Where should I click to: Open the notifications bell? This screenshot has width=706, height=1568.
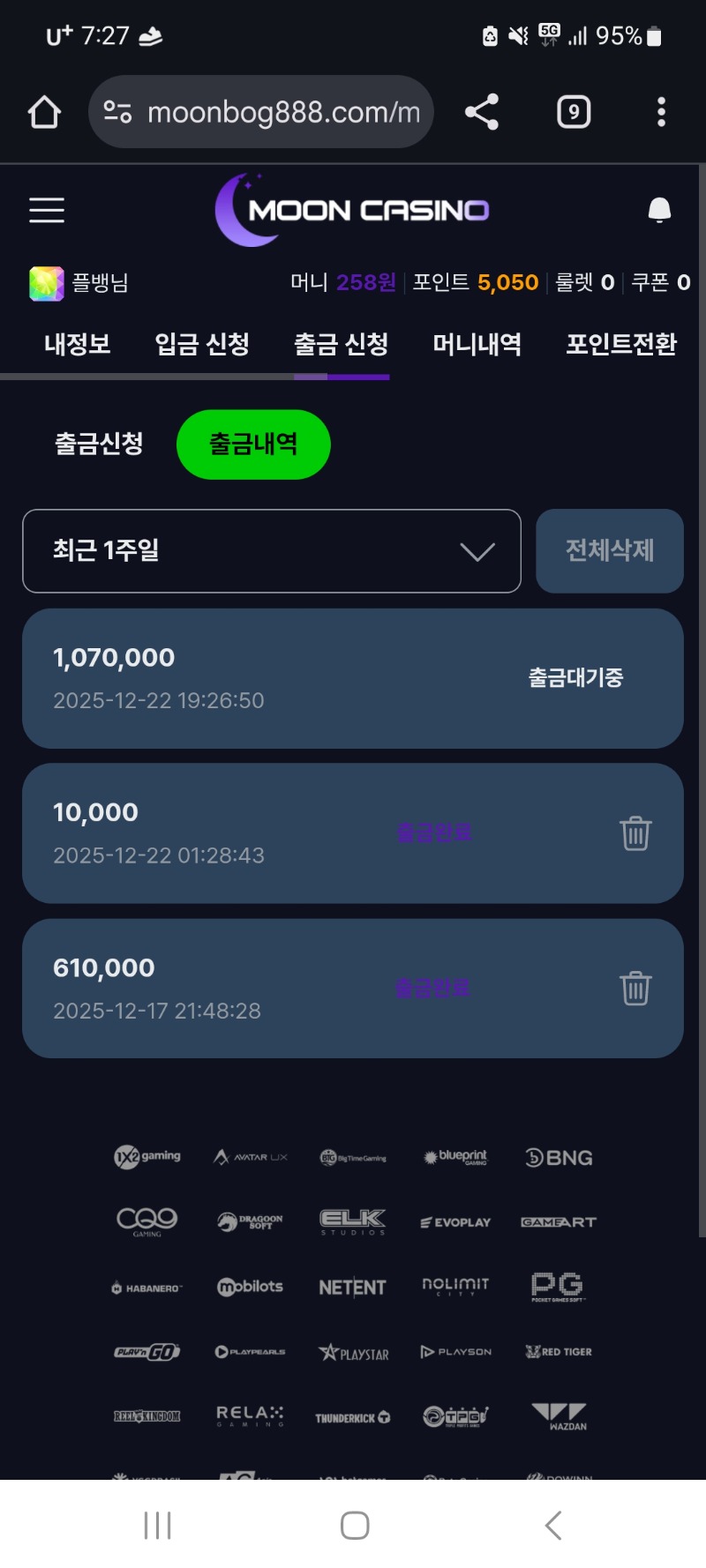tap(659, 210)
